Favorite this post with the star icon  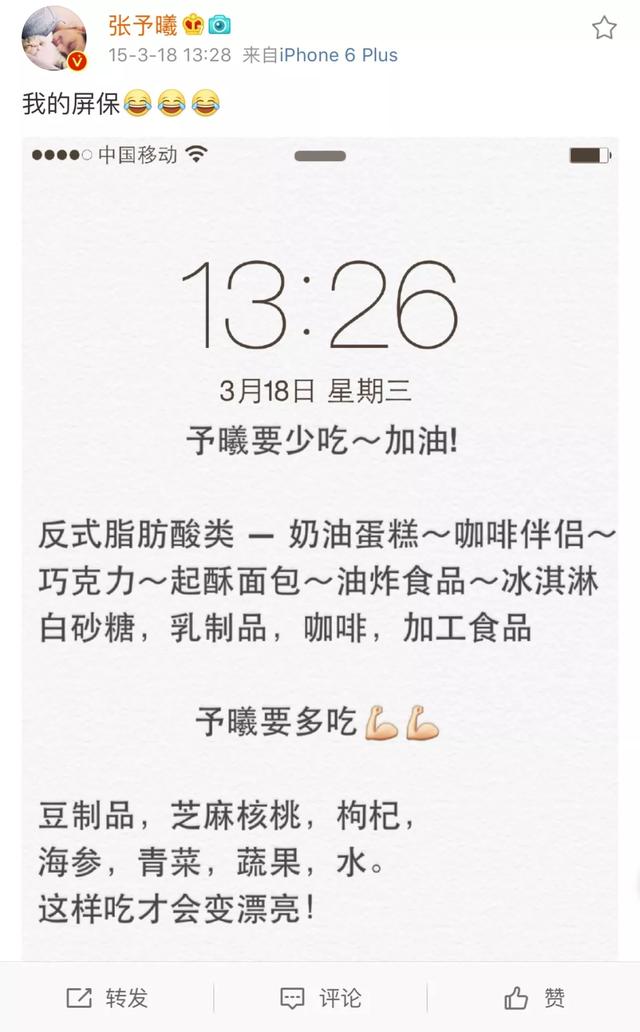coord(604,28)
